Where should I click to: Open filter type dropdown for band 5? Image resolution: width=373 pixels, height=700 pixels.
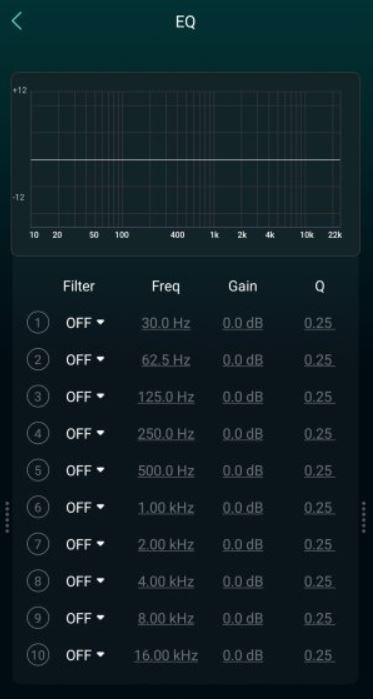[x=85, y=471]
